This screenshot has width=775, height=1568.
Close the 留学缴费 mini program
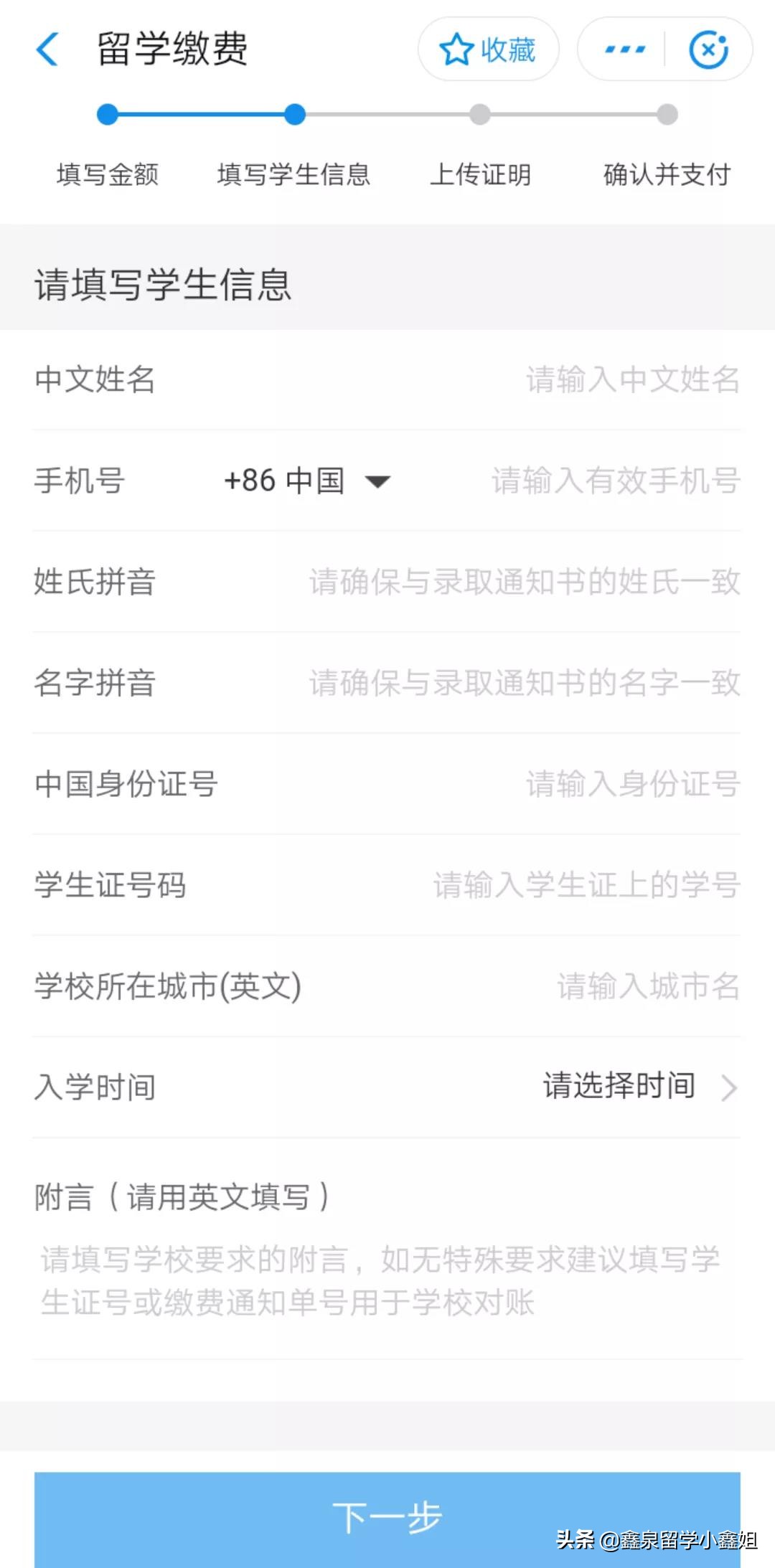click(709, 49)
